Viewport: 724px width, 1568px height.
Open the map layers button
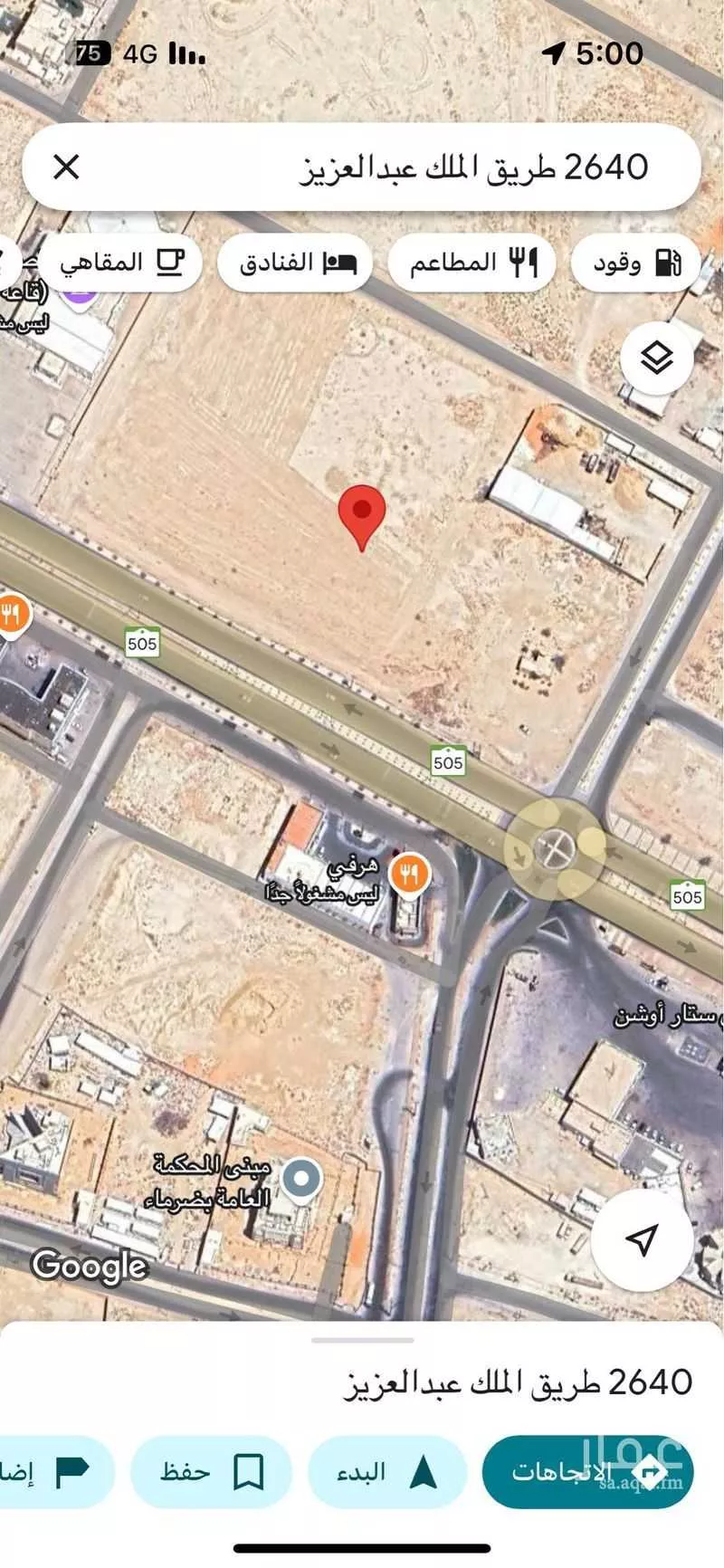(657, 359)
